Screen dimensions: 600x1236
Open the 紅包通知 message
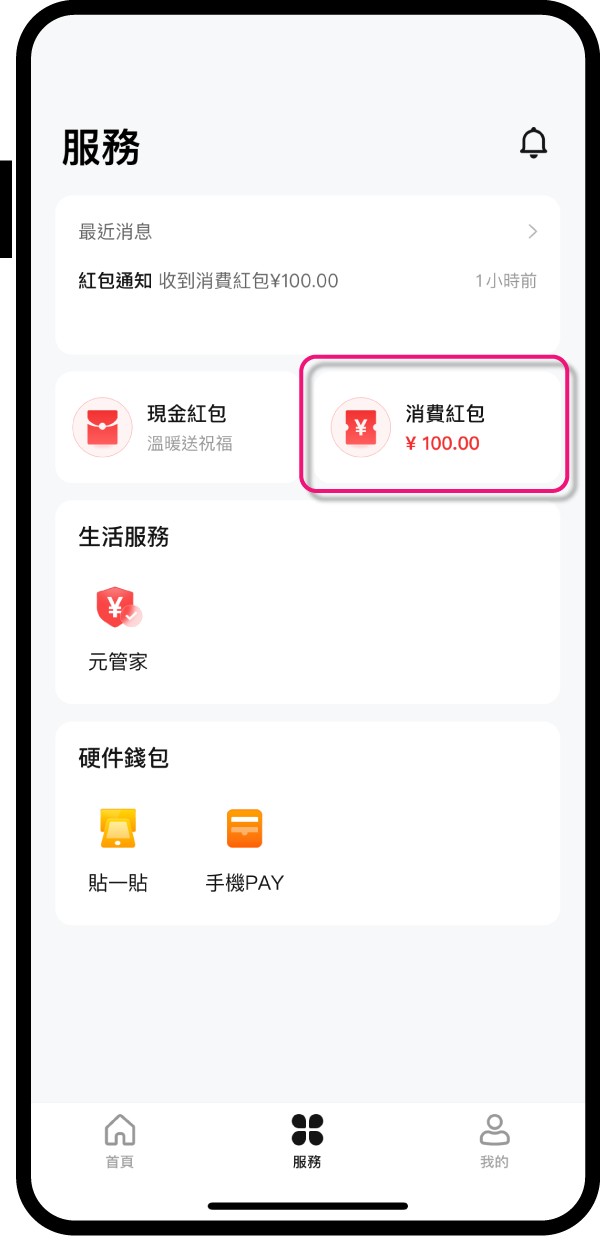(x=208, y=281)
